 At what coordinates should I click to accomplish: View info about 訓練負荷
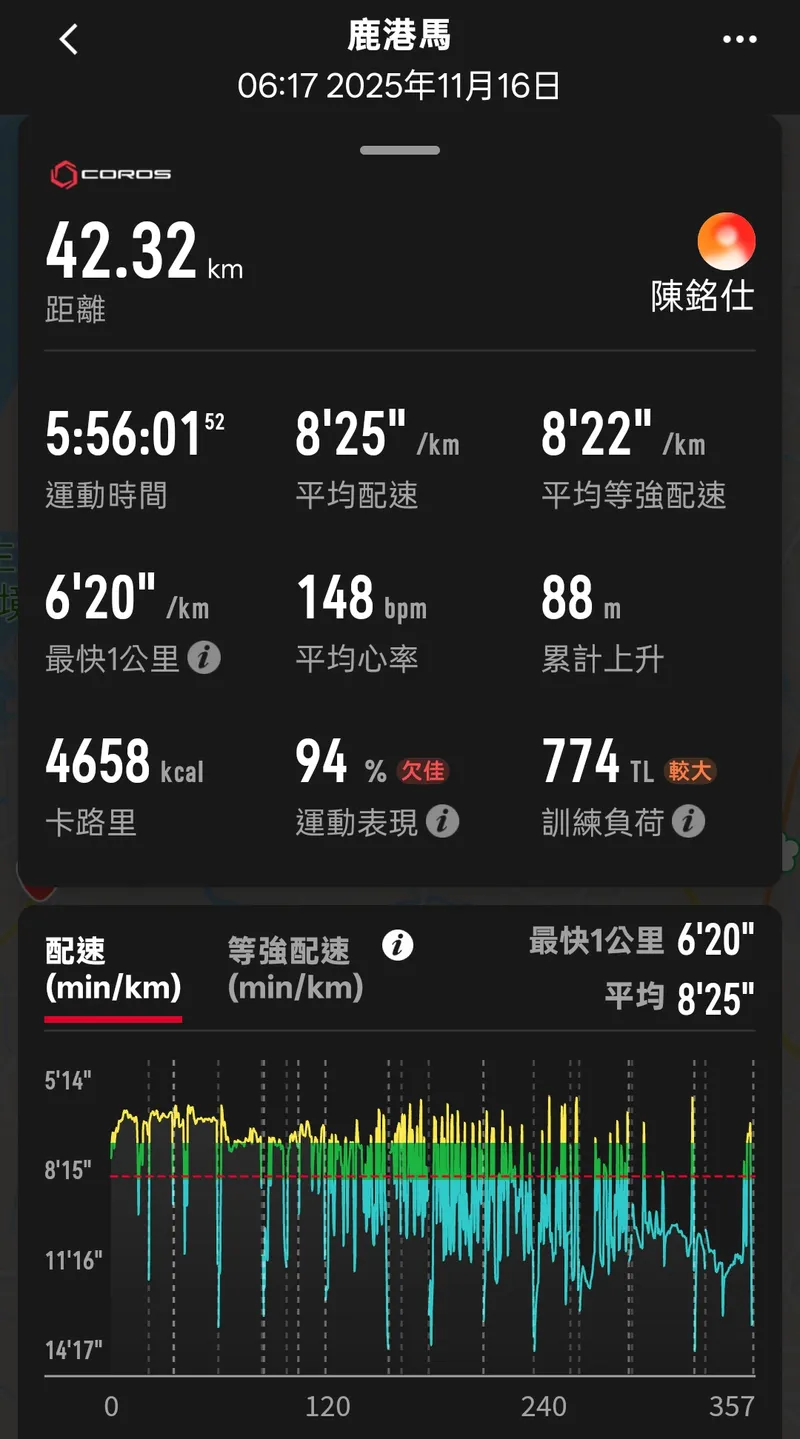[688, 822]
